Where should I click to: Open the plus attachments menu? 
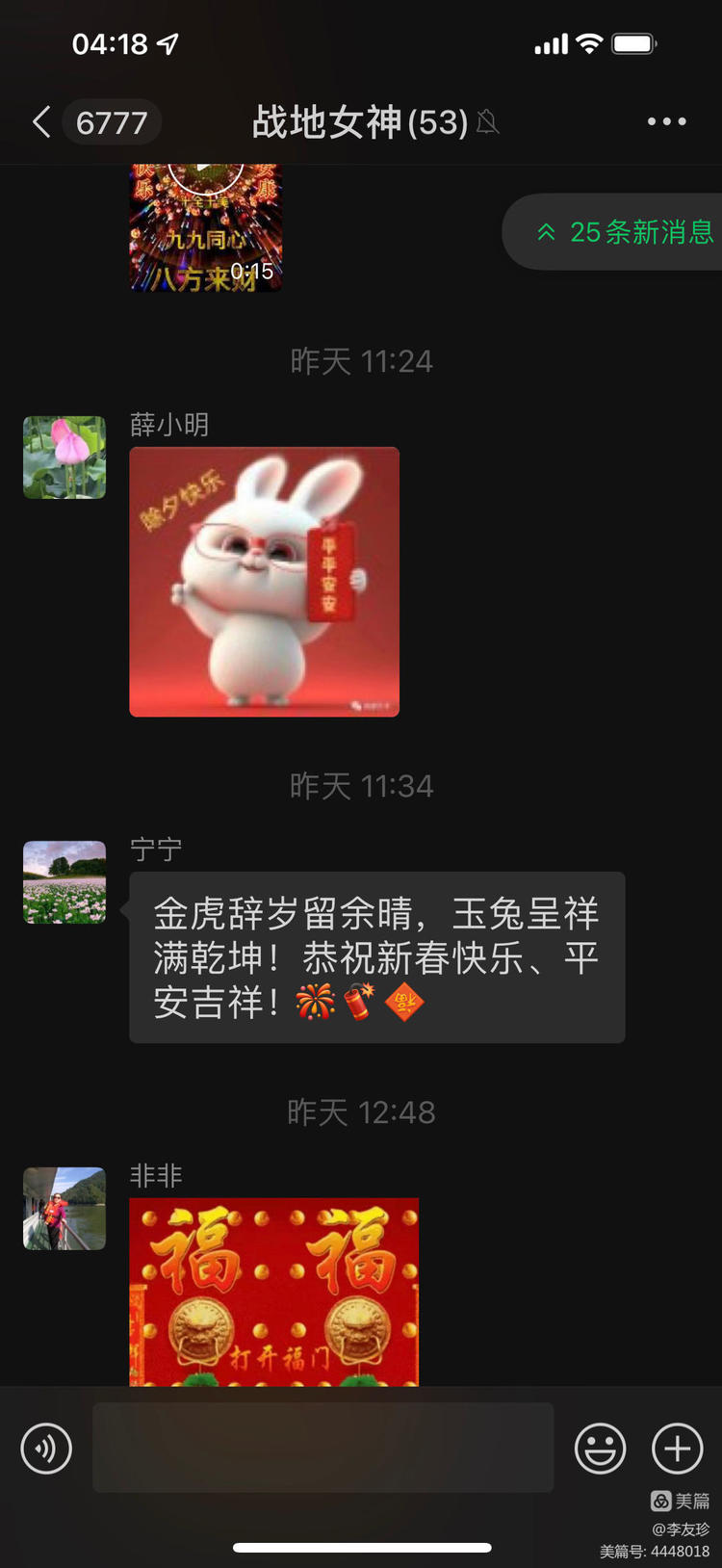[678, 1448]
